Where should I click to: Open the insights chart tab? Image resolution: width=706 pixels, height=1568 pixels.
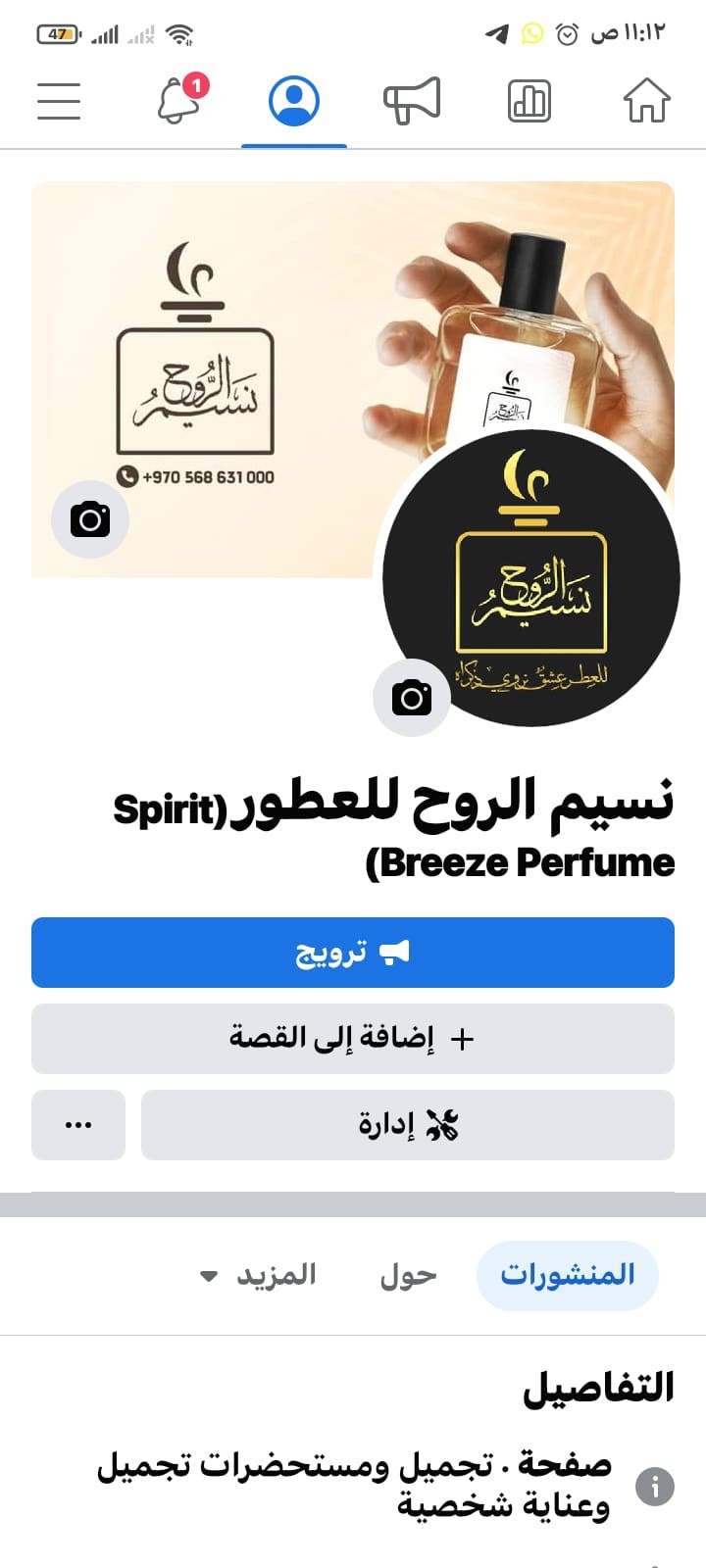click(x=529, y=101)
